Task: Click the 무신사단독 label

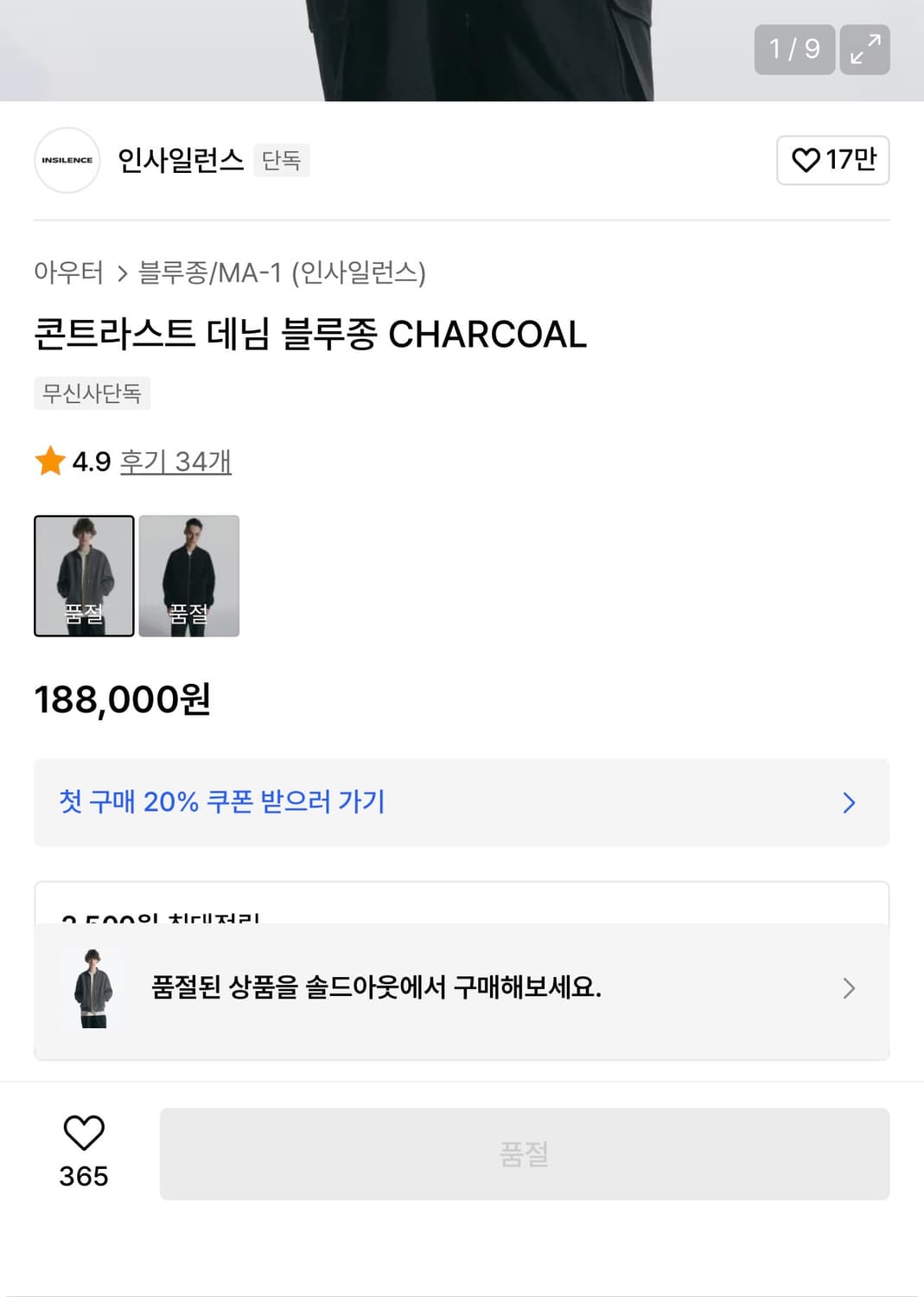Action: [x=92, y=394]
